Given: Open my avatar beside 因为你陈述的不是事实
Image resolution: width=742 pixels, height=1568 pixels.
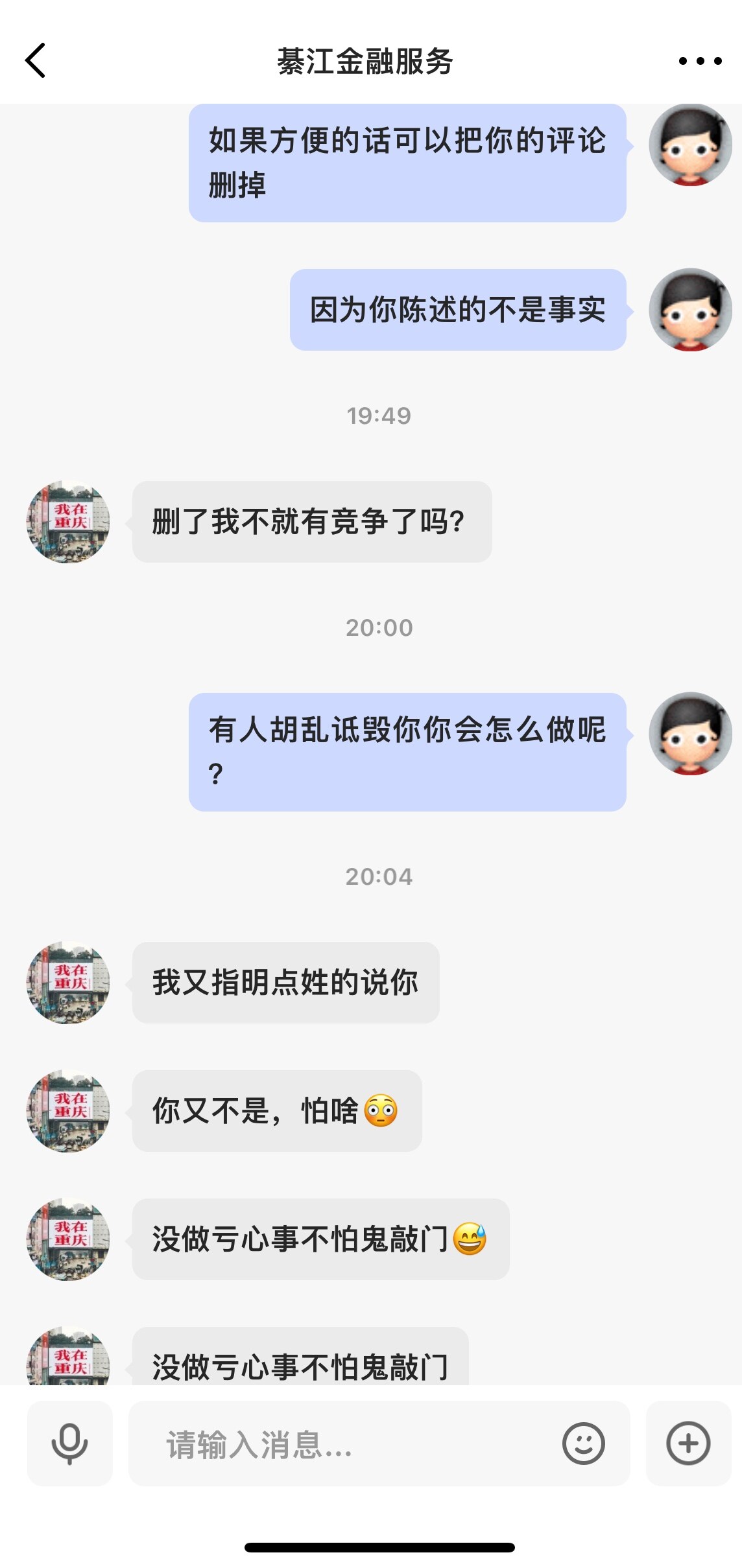Looking at the screenshot, I should pyautogui.click(x=690, y=310).
